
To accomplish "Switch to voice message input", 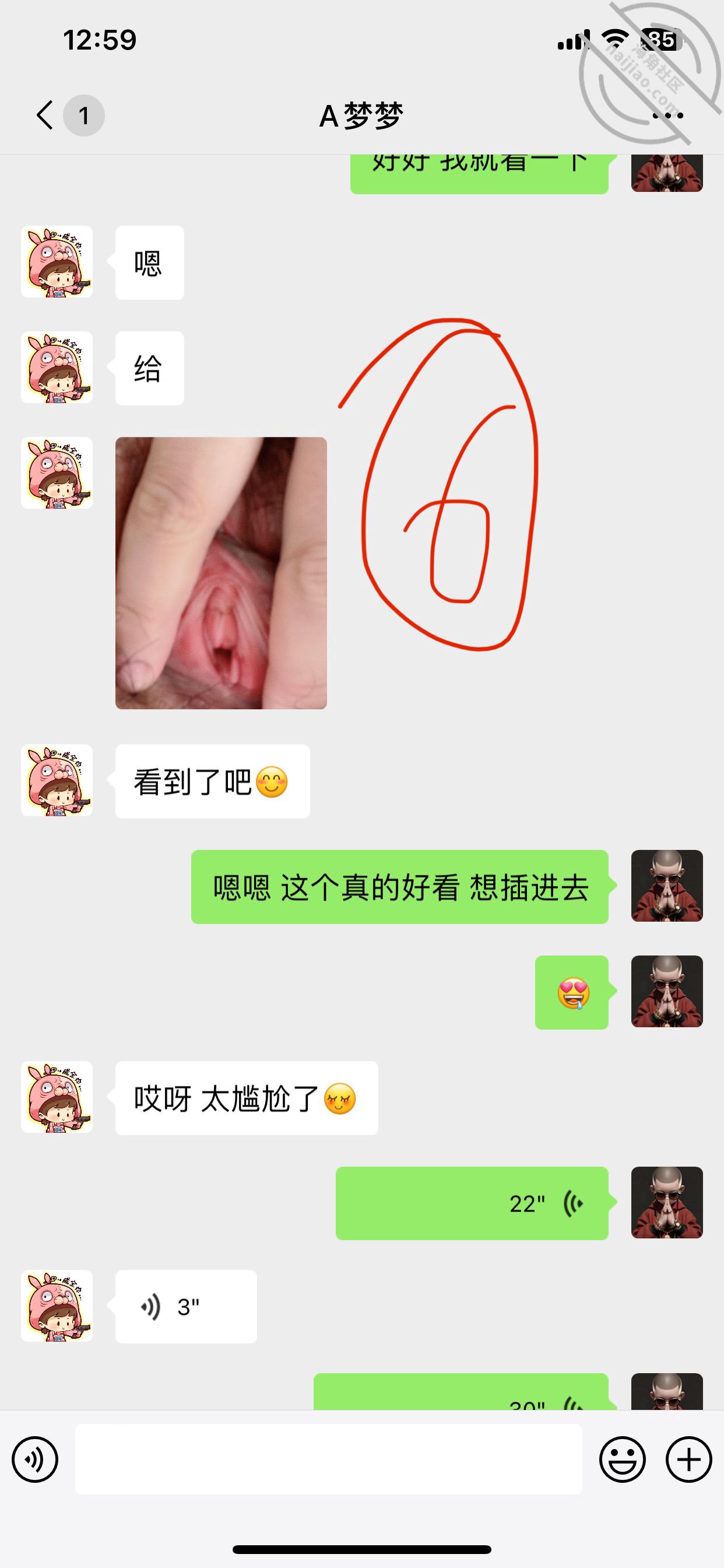I will pyautogui.click(x=36, y=1459).
